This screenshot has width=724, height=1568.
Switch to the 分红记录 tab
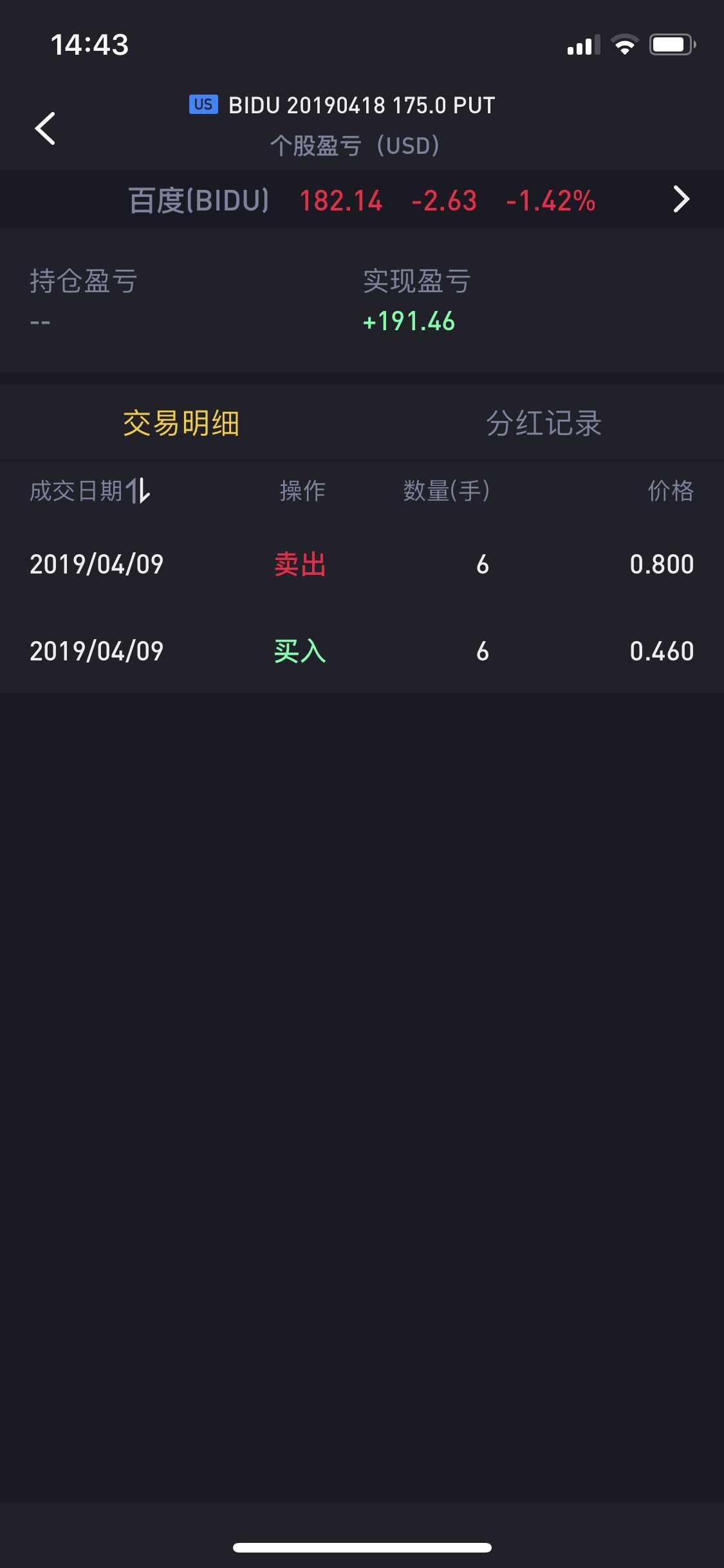click(x=544, y=424)
